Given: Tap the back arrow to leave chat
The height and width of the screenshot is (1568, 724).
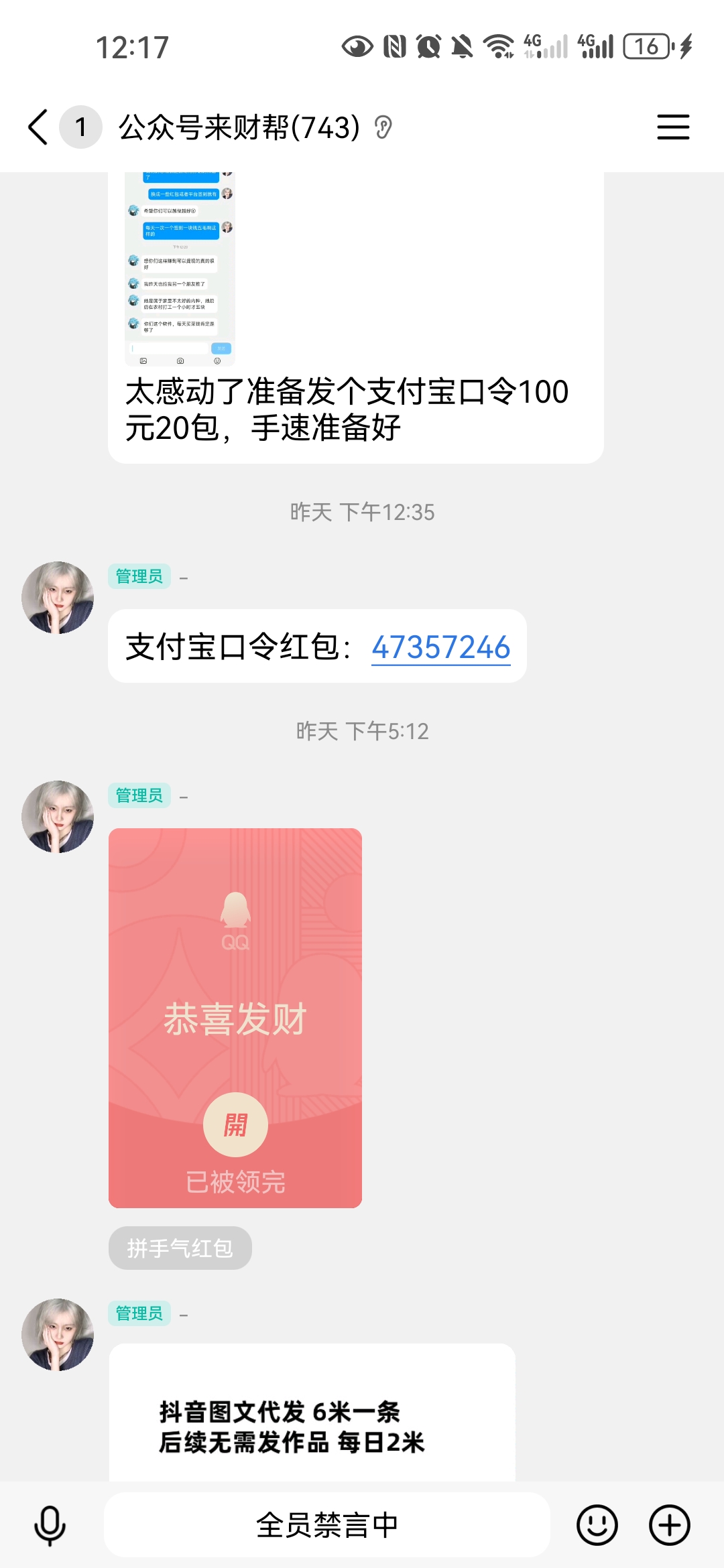Looking at the screenshot, I should (38, 127).
